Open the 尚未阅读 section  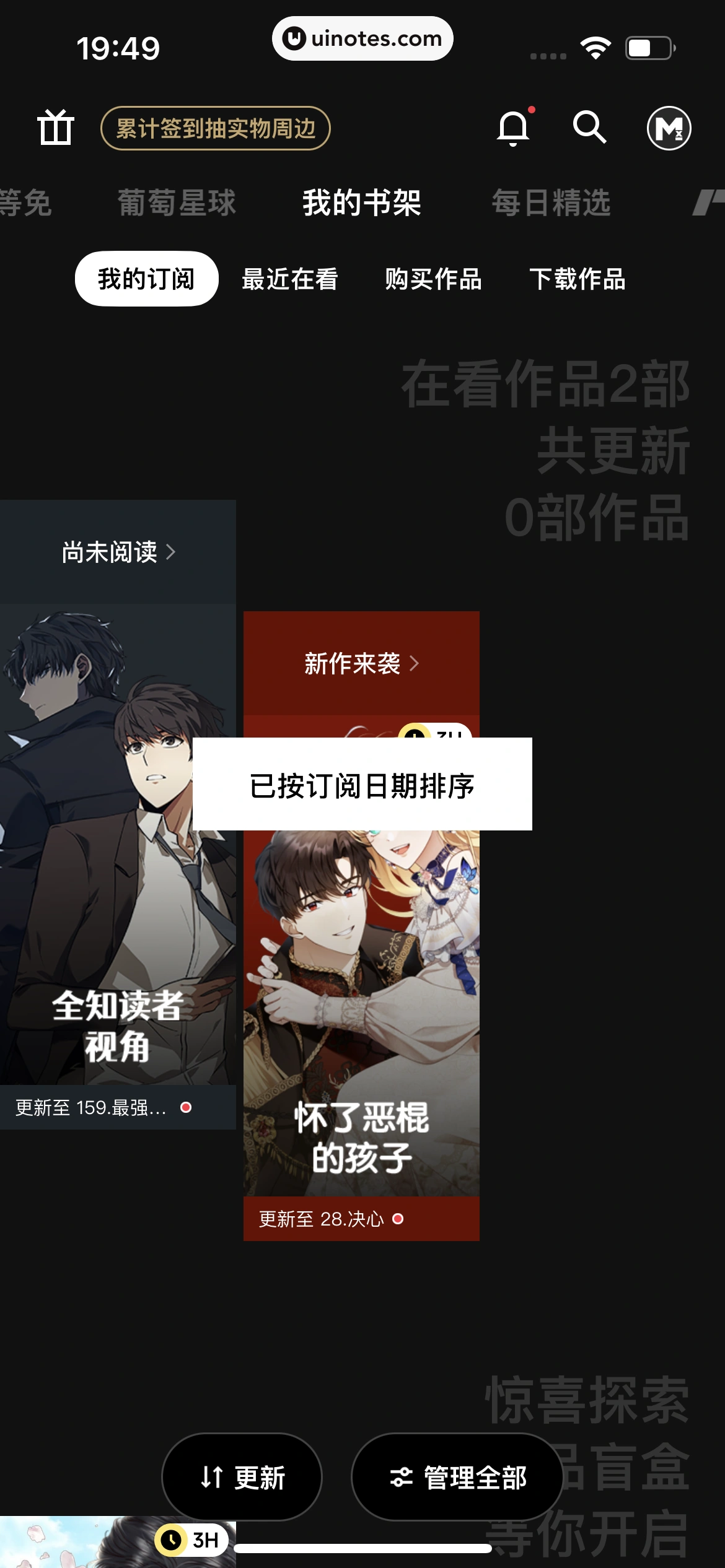118,552
